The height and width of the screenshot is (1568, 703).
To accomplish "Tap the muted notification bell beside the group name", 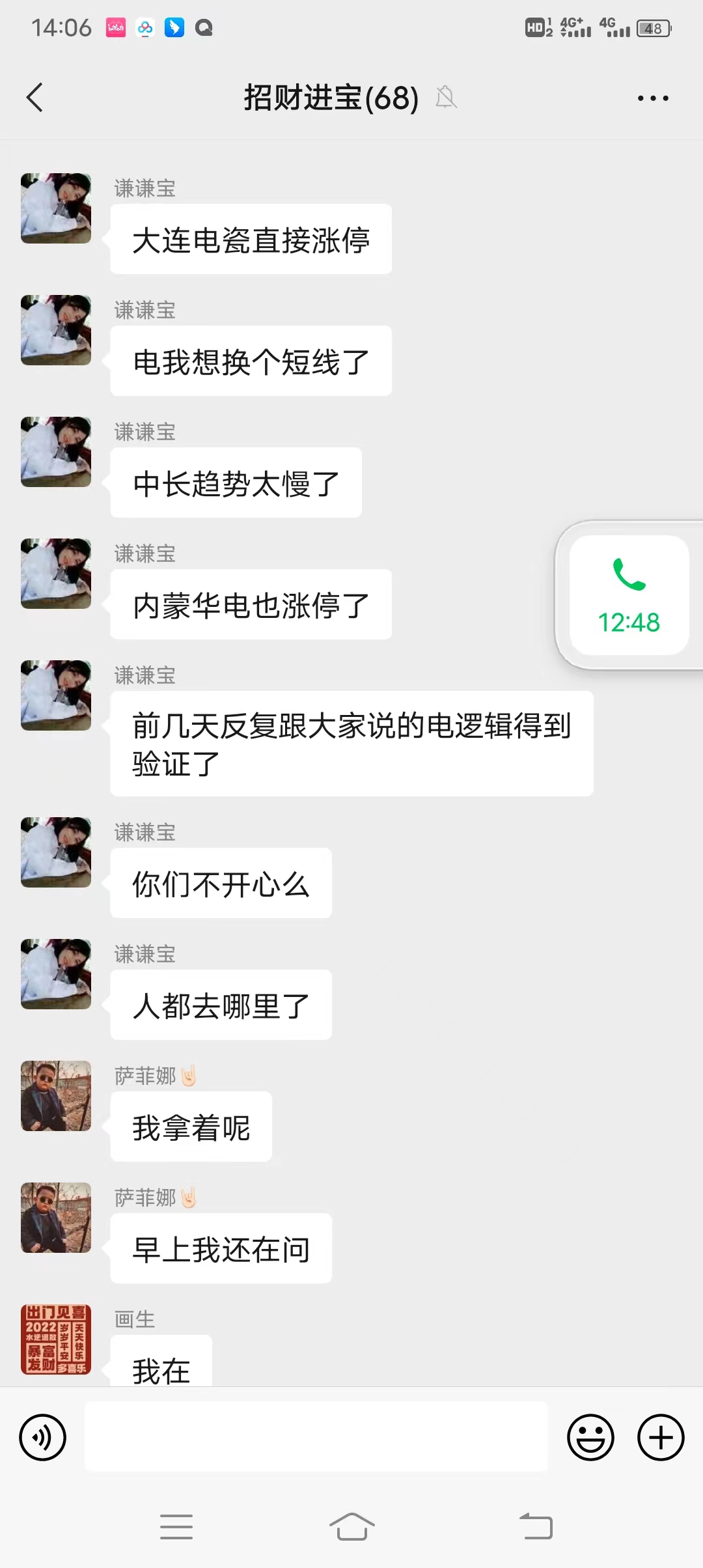I will [447, 98].
